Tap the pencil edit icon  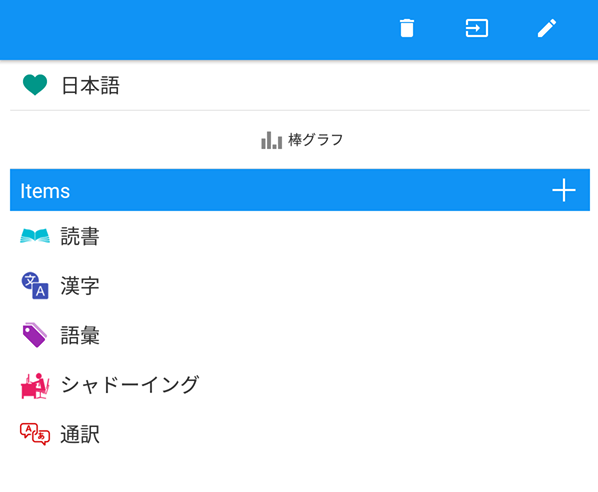click(547, 28)
